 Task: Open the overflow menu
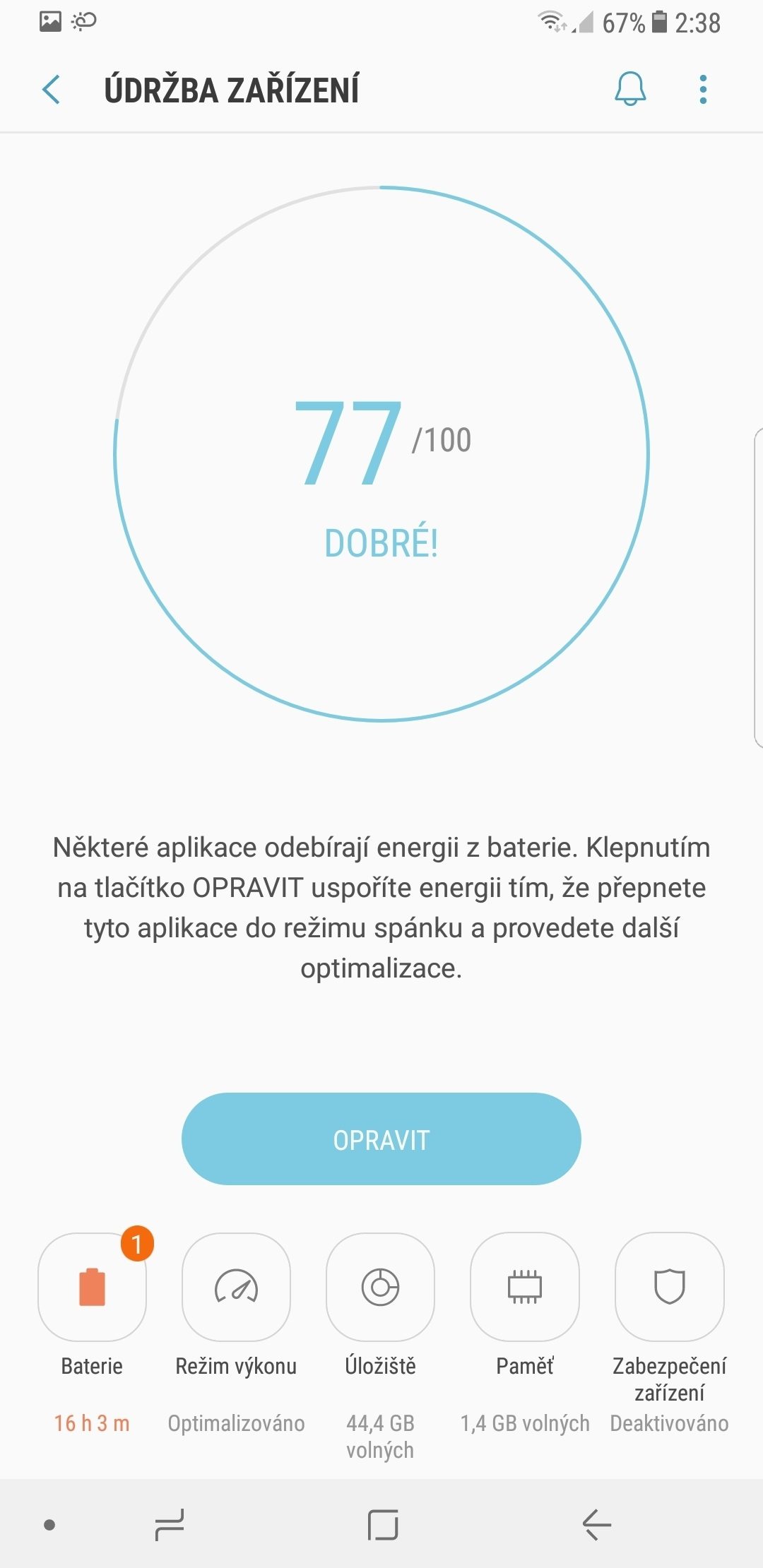(702, 90)
